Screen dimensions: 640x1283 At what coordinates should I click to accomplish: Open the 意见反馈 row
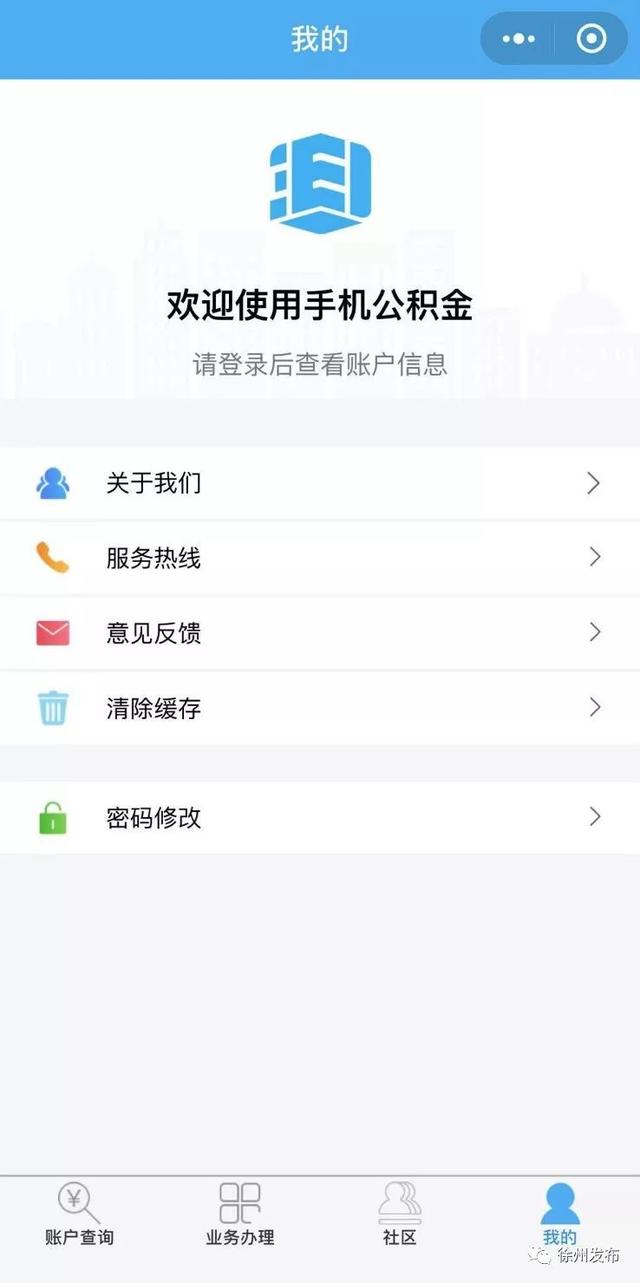click(x=320, y=633)
